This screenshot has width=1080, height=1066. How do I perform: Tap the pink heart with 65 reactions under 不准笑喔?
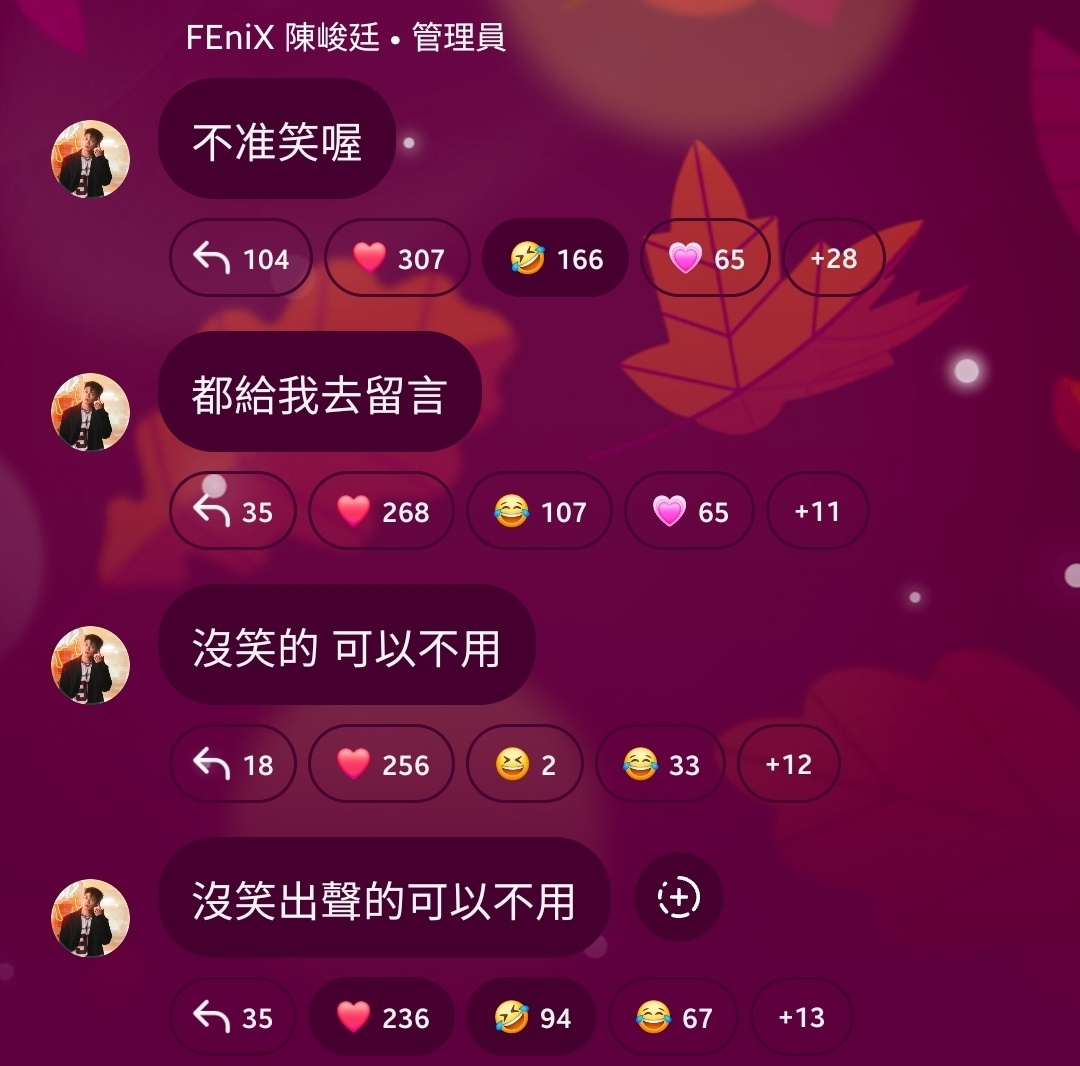point(705,259)
